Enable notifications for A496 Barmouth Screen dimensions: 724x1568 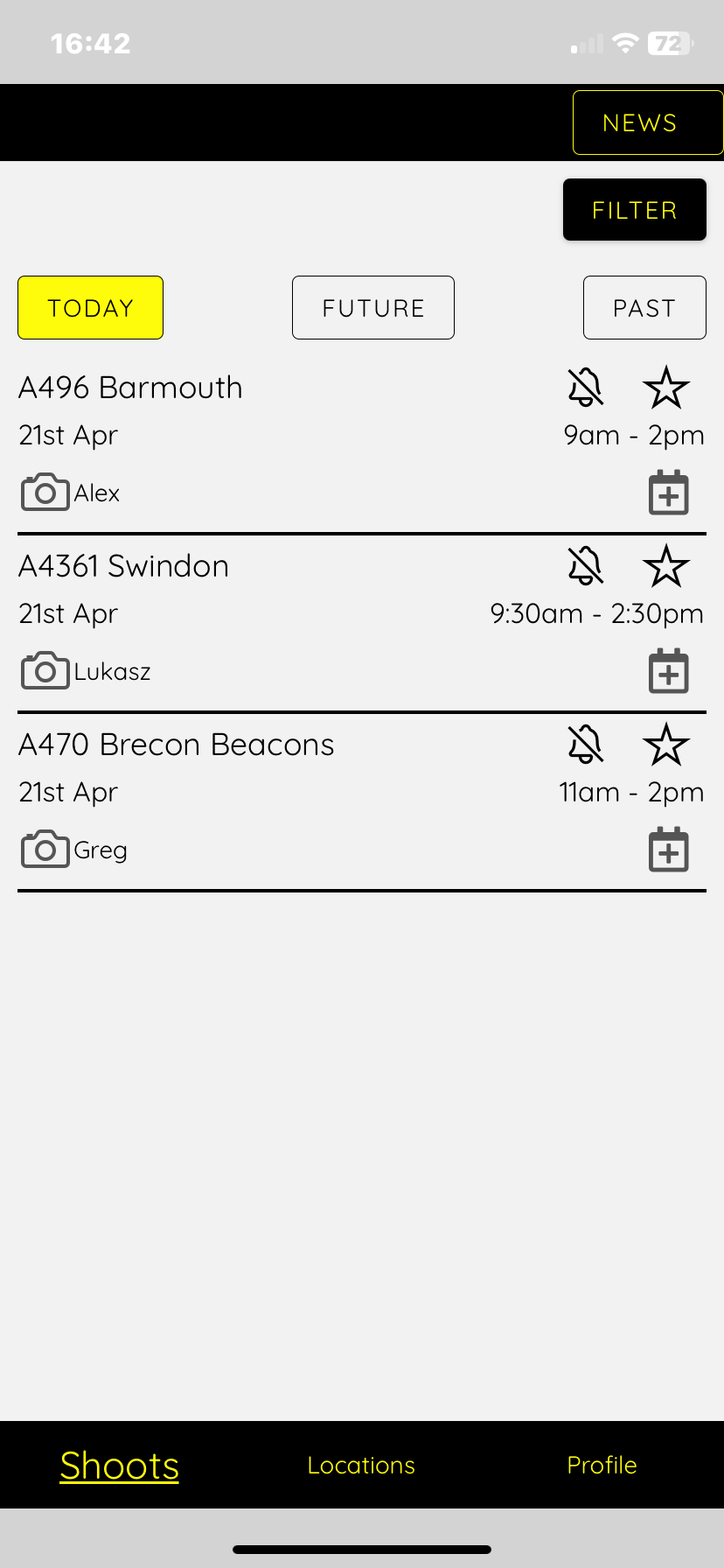586,388
